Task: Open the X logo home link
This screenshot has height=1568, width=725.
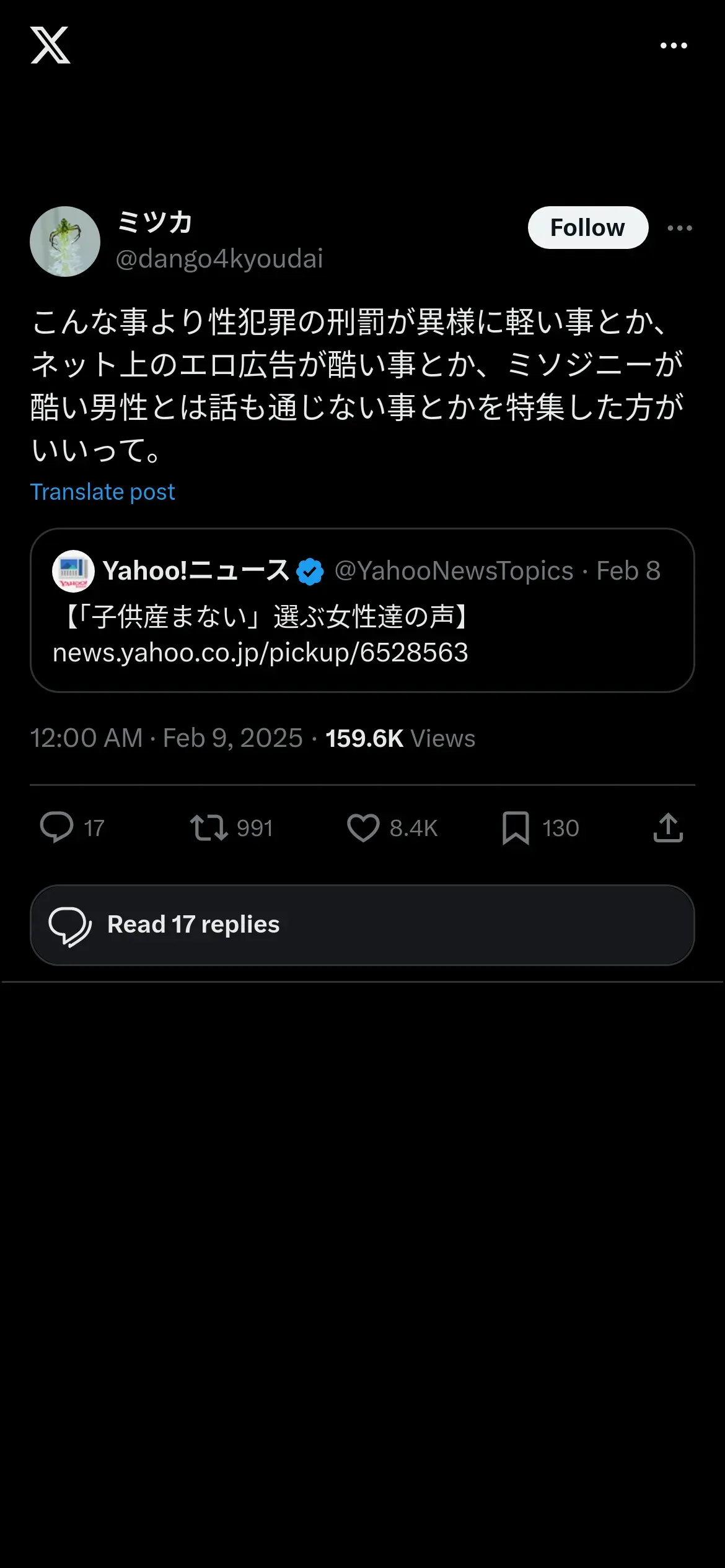Action: [x=50, y=45]
